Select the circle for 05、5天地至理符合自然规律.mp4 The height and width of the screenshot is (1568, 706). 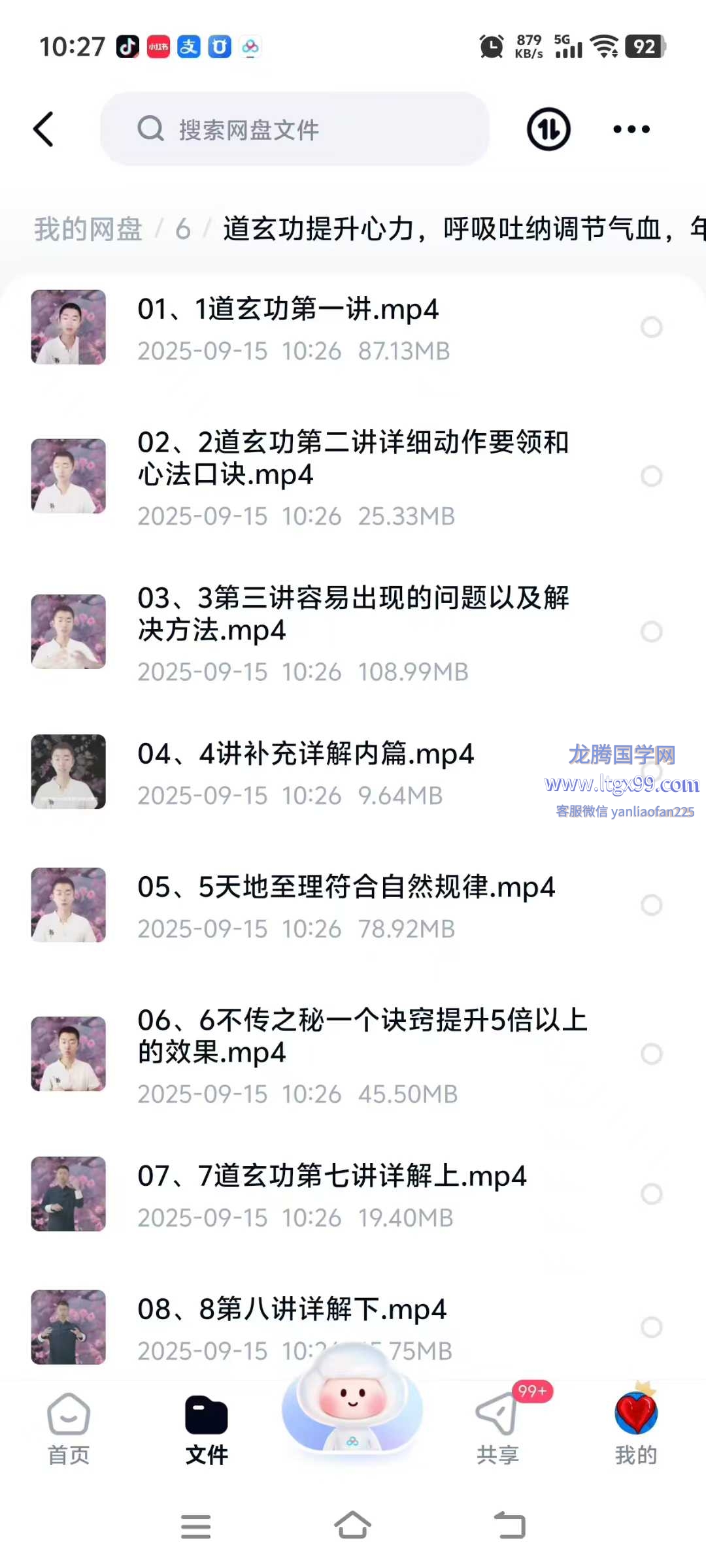pyautogui.click(x=651, y=905)
